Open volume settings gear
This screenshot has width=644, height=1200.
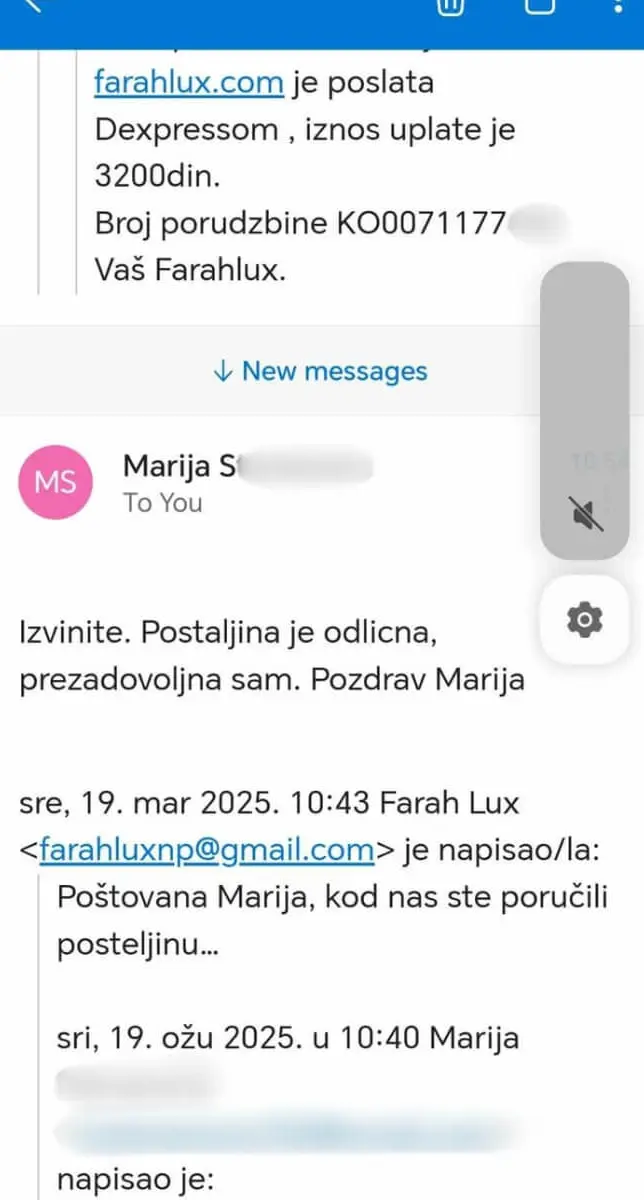[585, 621]
